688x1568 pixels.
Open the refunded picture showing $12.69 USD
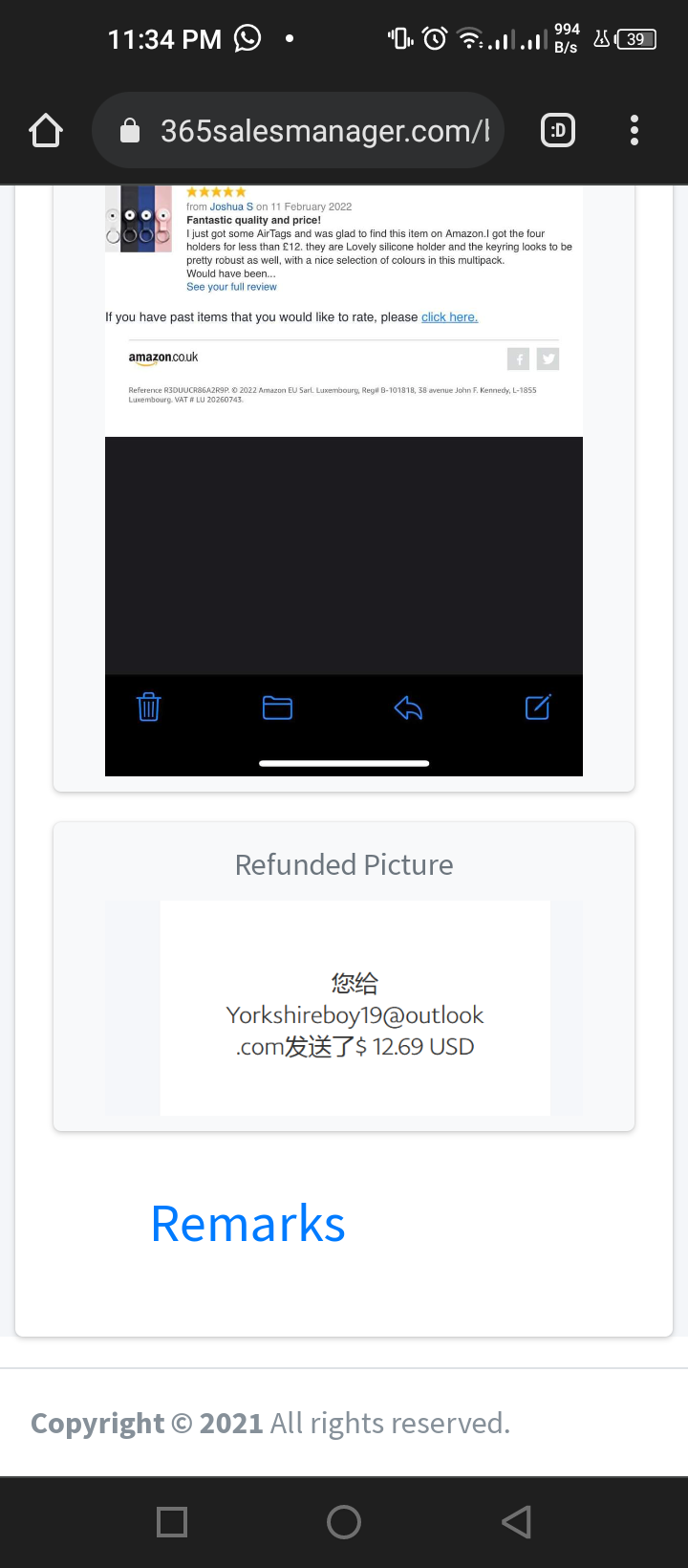point(355,1008)
